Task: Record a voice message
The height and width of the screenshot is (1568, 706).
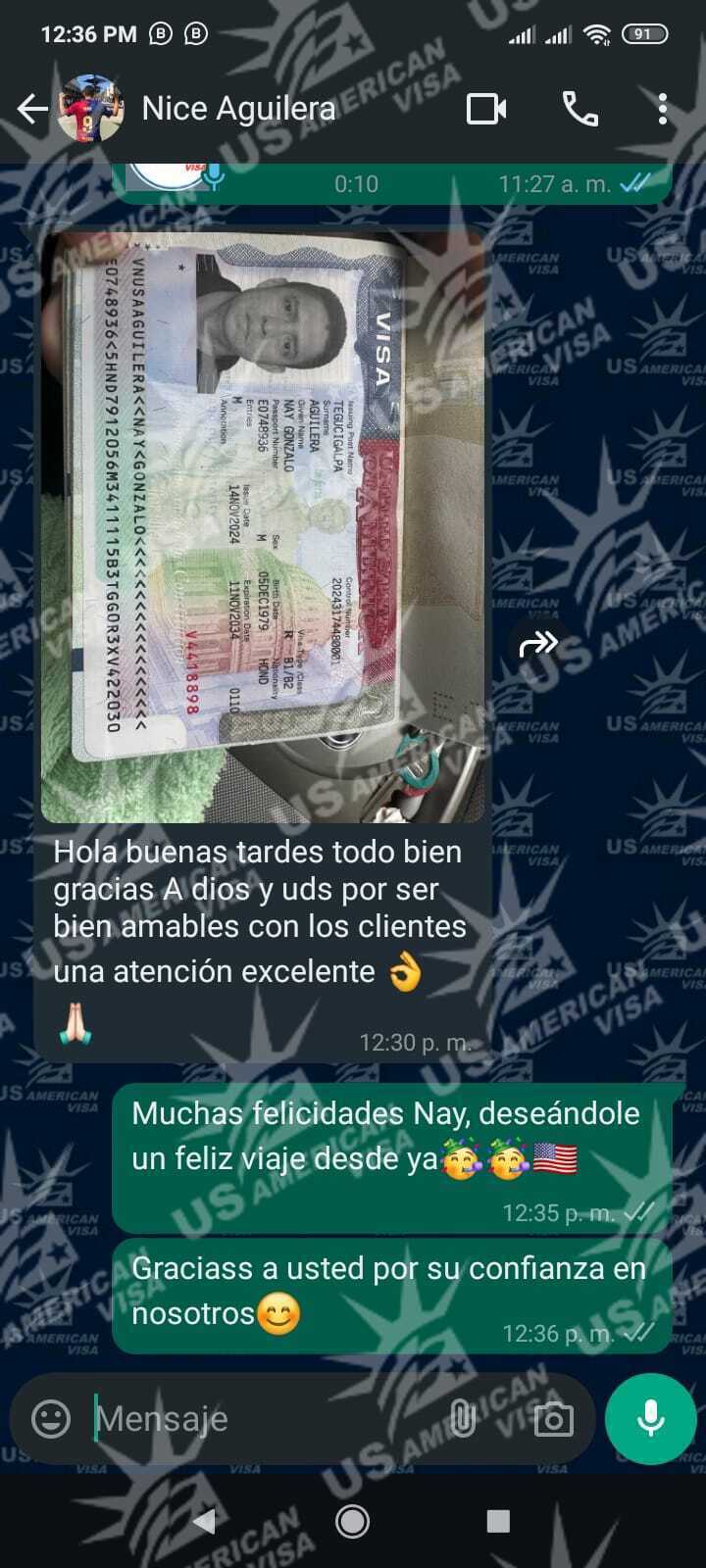Action: point(650,1418)
